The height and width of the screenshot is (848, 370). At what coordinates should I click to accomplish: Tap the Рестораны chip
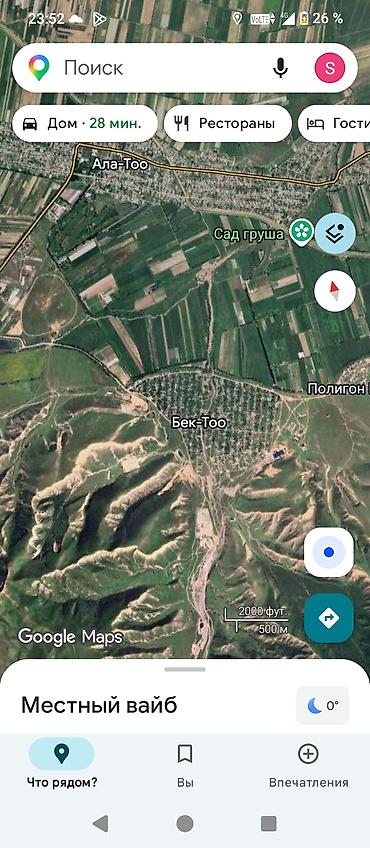228,124
